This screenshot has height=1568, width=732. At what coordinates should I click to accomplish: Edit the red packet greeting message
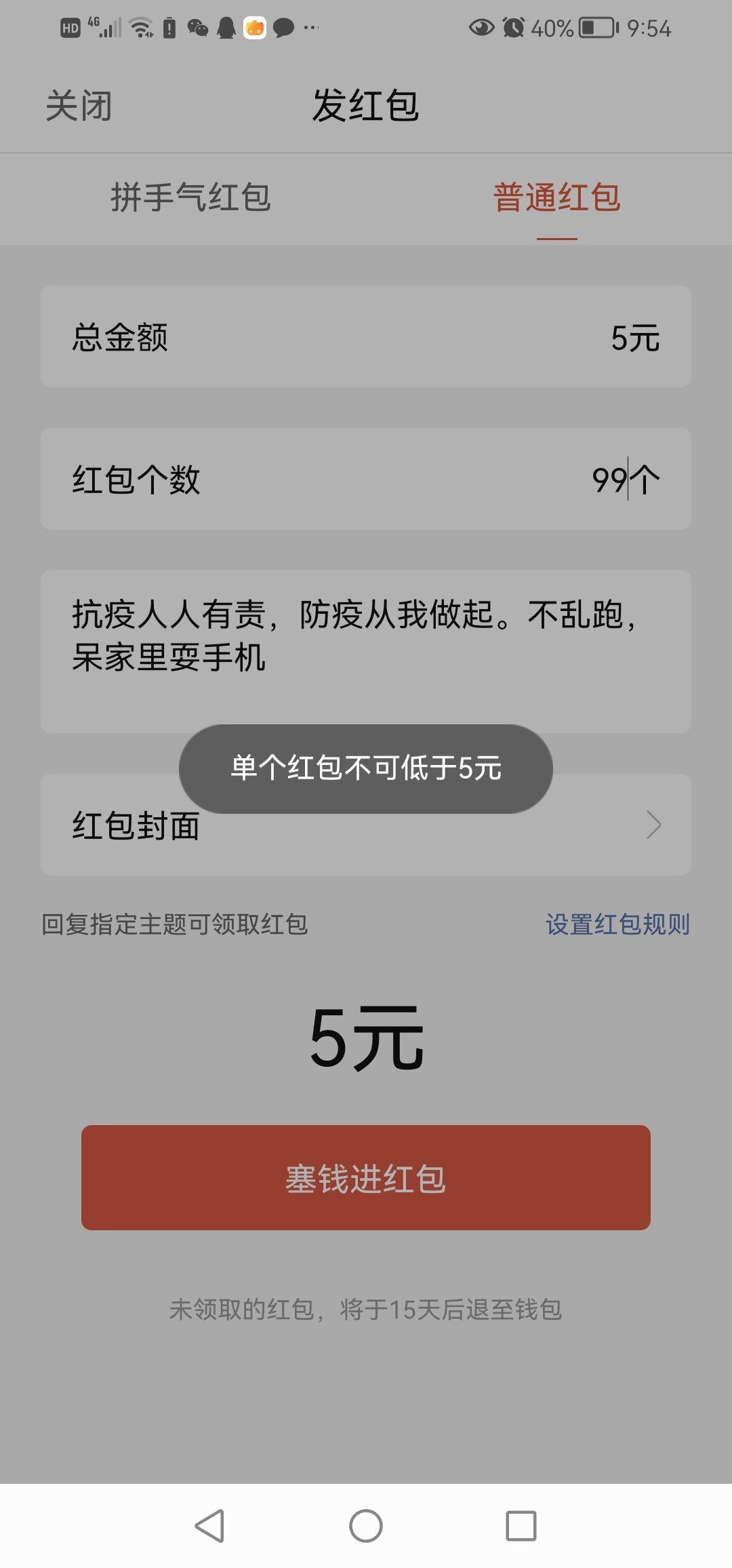366,651
